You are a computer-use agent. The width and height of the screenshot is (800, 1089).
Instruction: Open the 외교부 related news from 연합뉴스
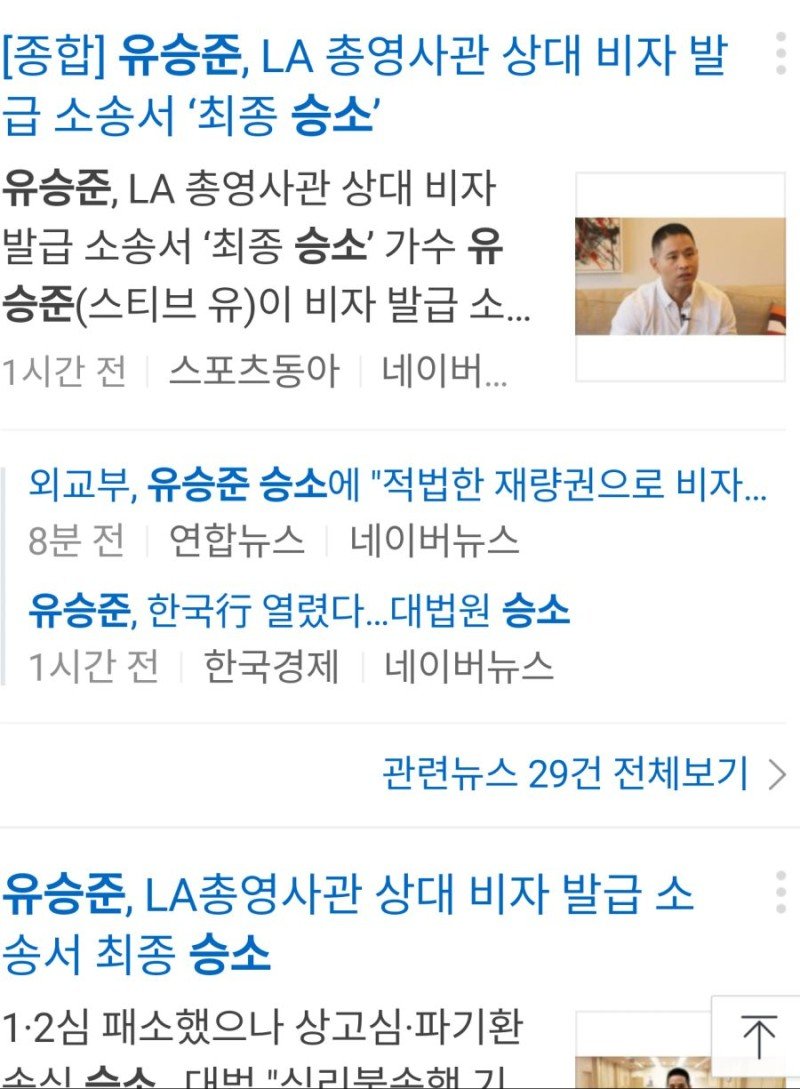click(398, 487)
